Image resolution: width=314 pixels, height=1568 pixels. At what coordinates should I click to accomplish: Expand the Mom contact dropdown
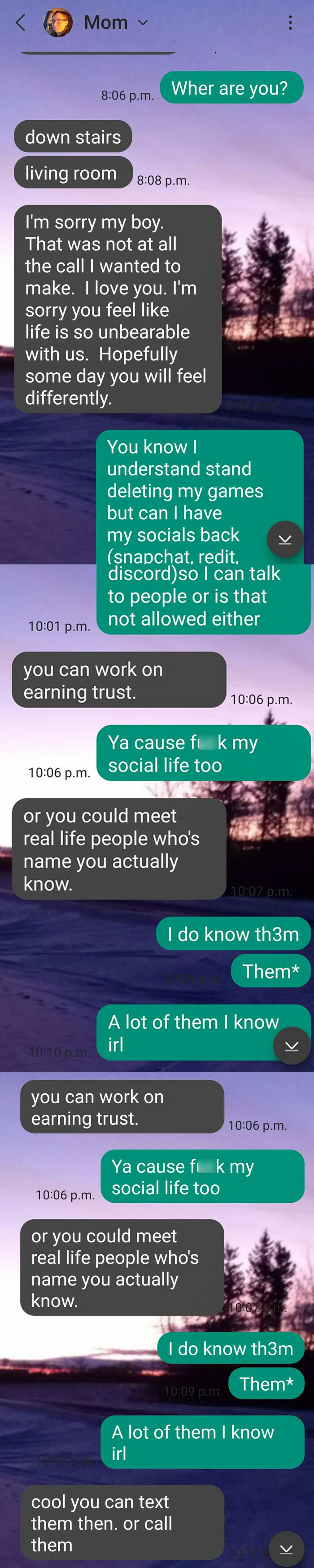coord(144,23)
